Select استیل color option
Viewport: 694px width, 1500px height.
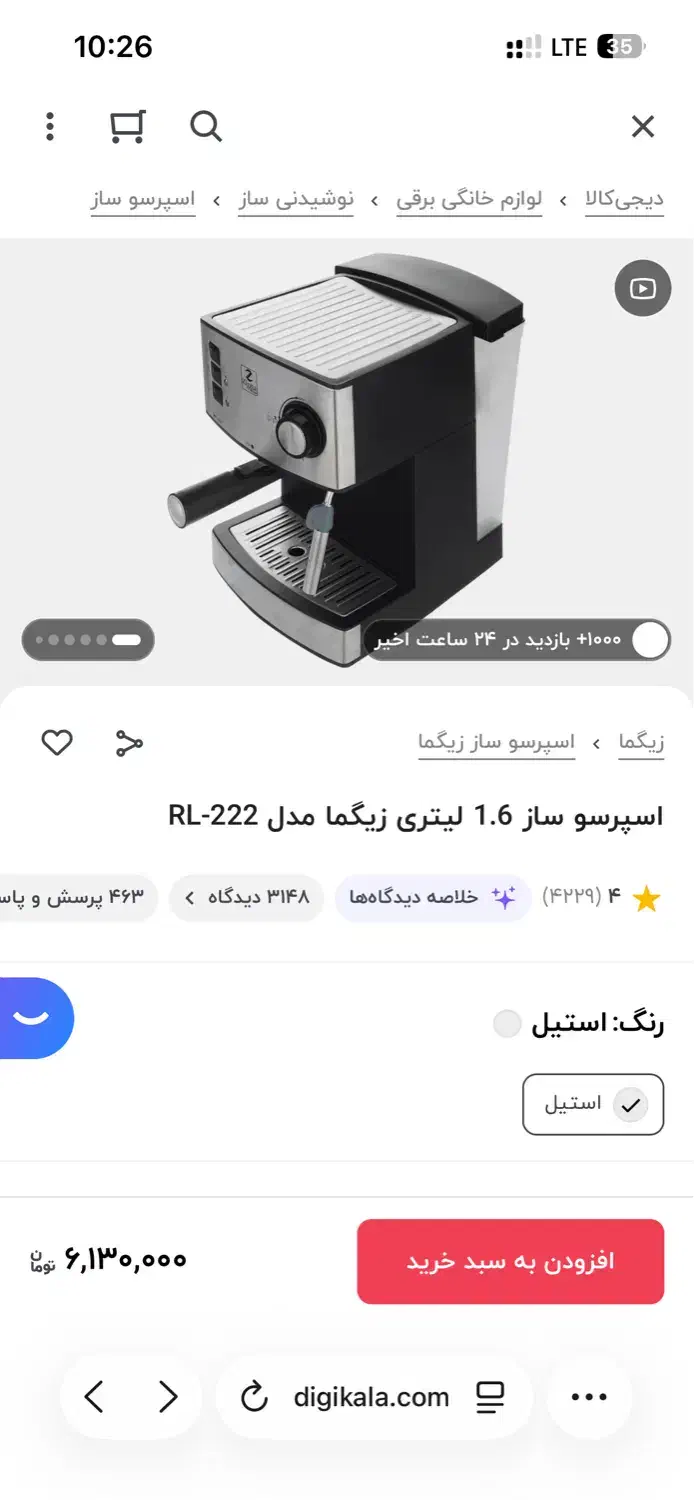point(593,1104)
